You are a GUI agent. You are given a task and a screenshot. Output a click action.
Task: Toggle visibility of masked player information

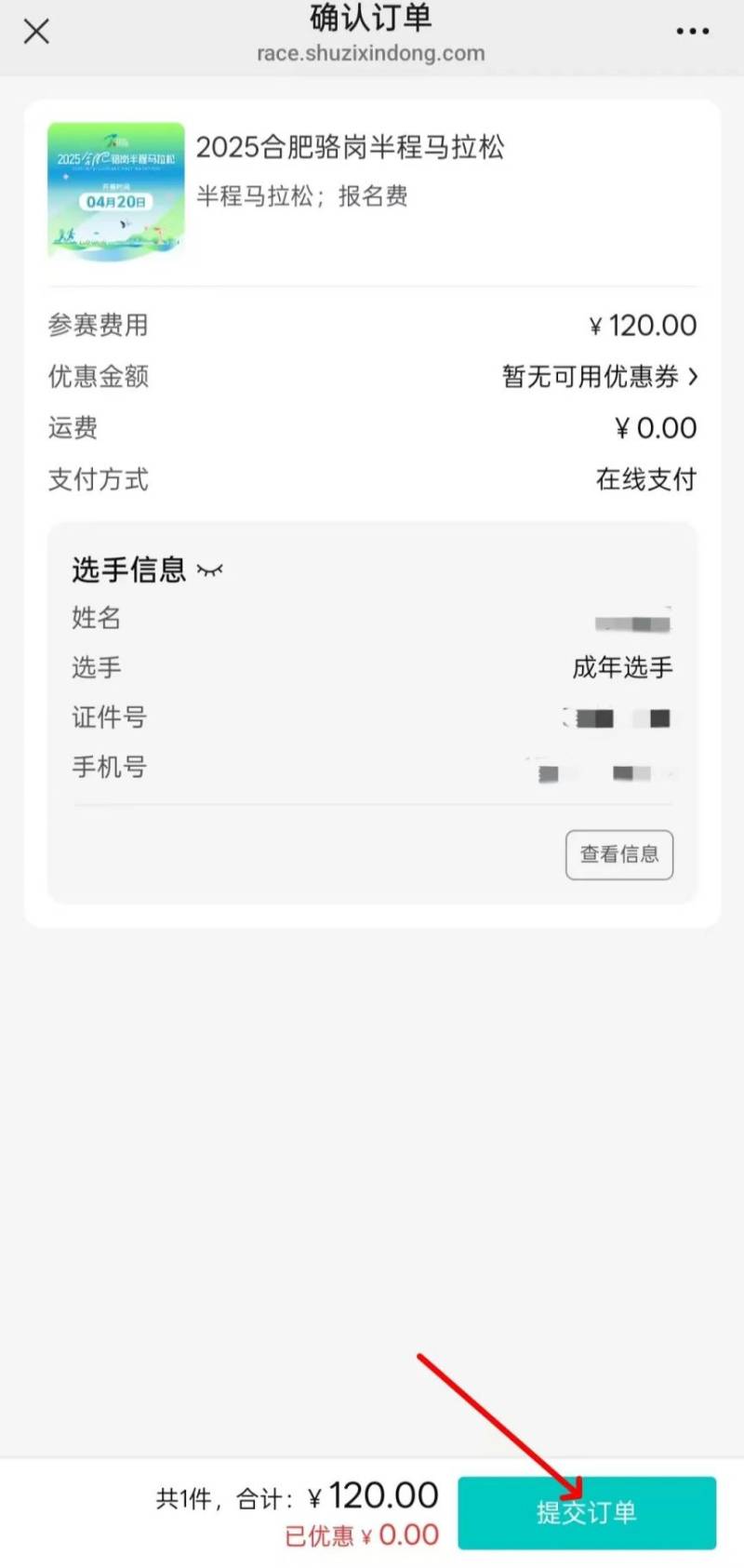(x=211, y=570)
